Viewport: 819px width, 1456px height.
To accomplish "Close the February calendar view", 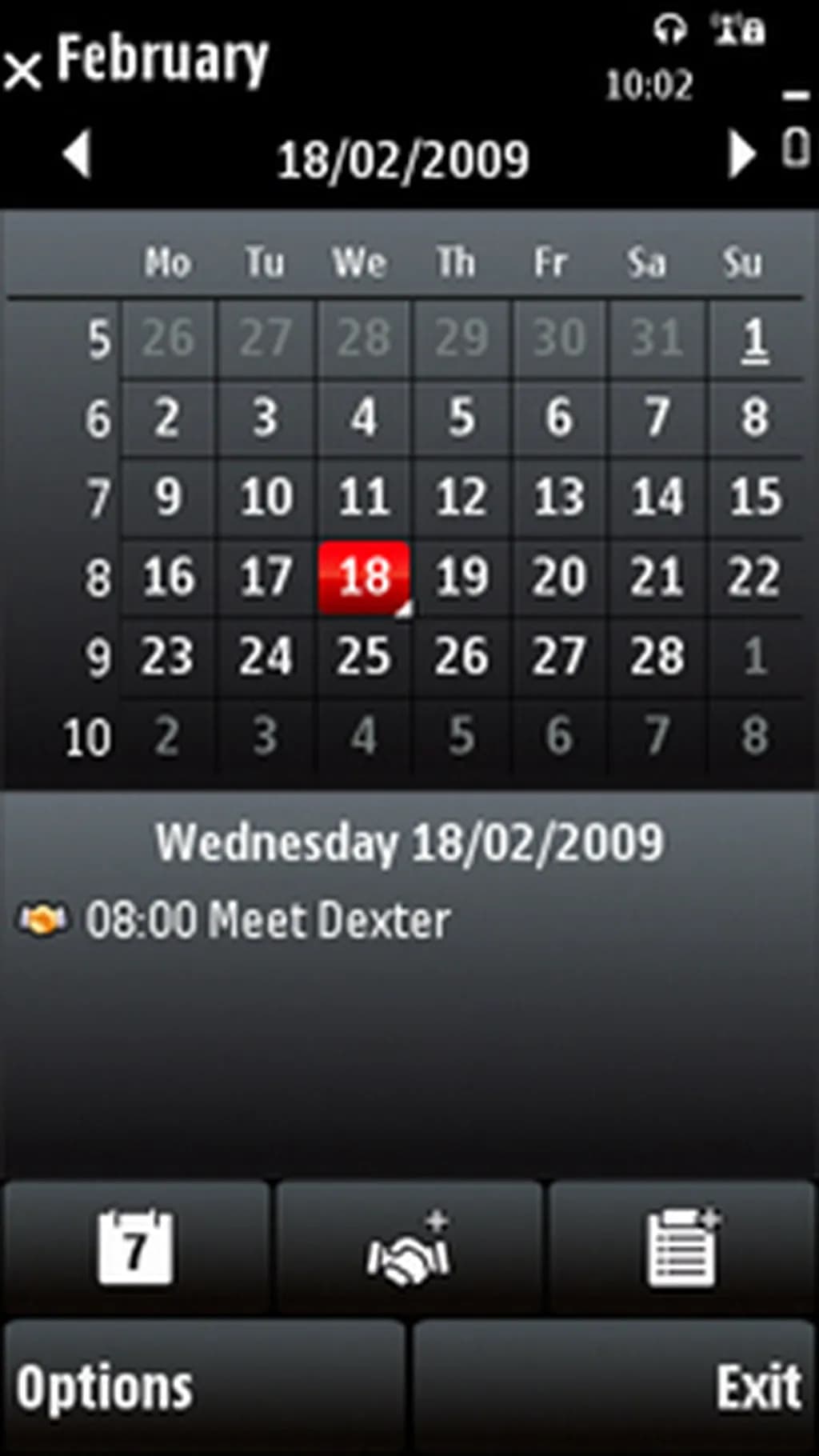I will [22, 70].
